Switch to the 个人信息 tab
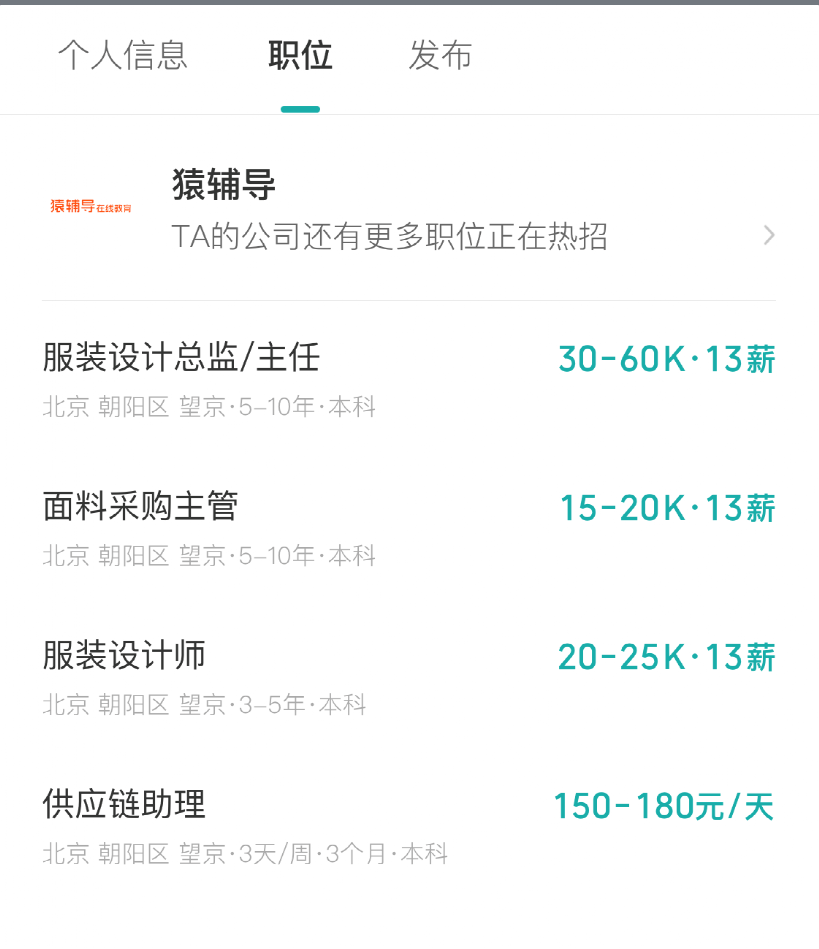819x949 pixels. pos(122,55)
